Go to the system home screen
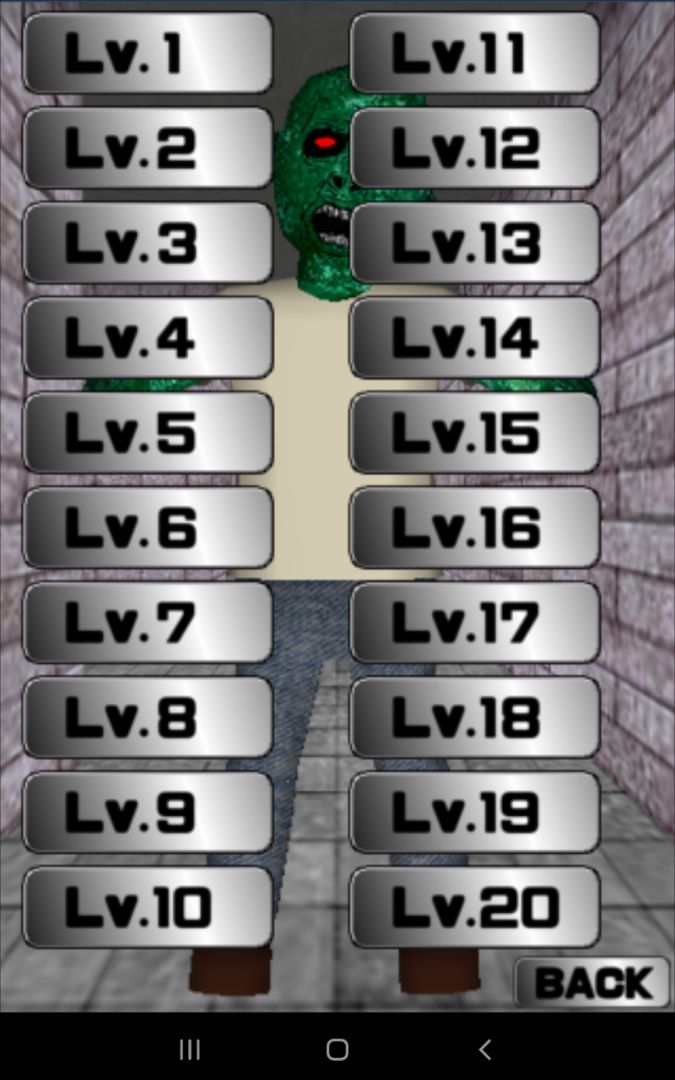 (337, 1049)
